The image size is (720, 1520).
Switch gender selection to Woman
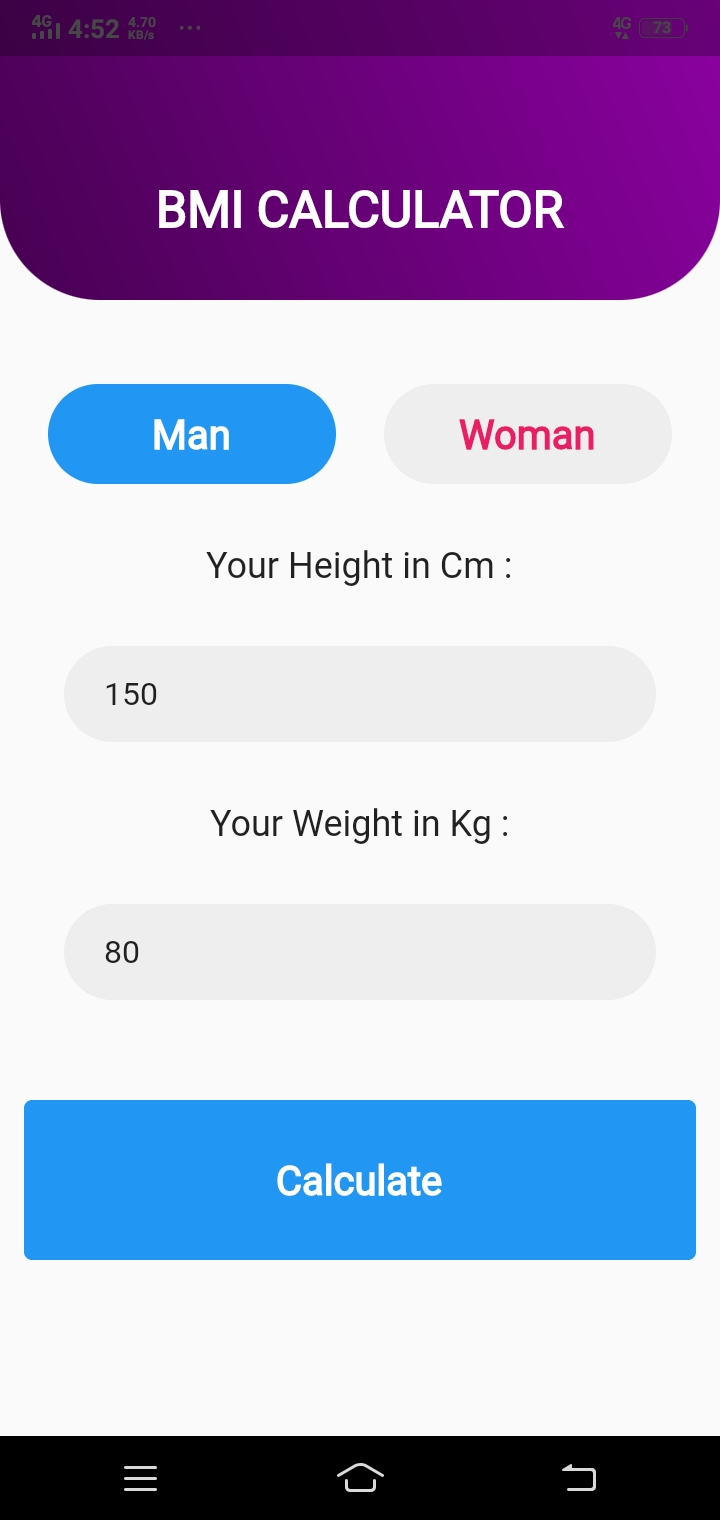527,434
